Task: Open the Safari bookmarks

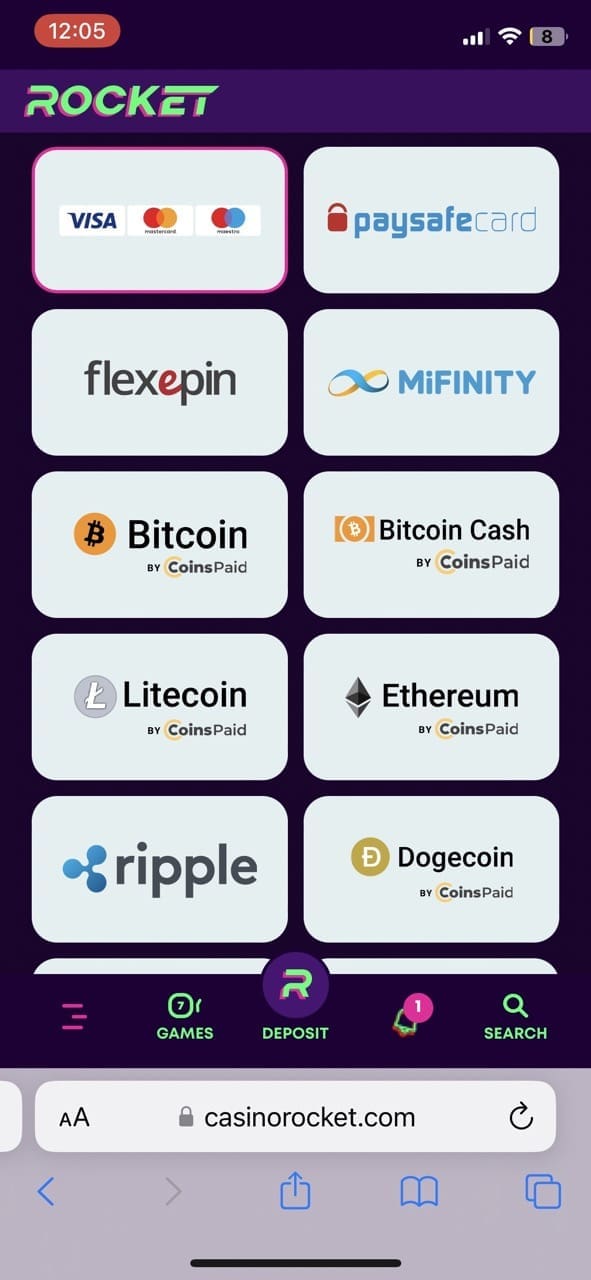Action: (419, 1191)
